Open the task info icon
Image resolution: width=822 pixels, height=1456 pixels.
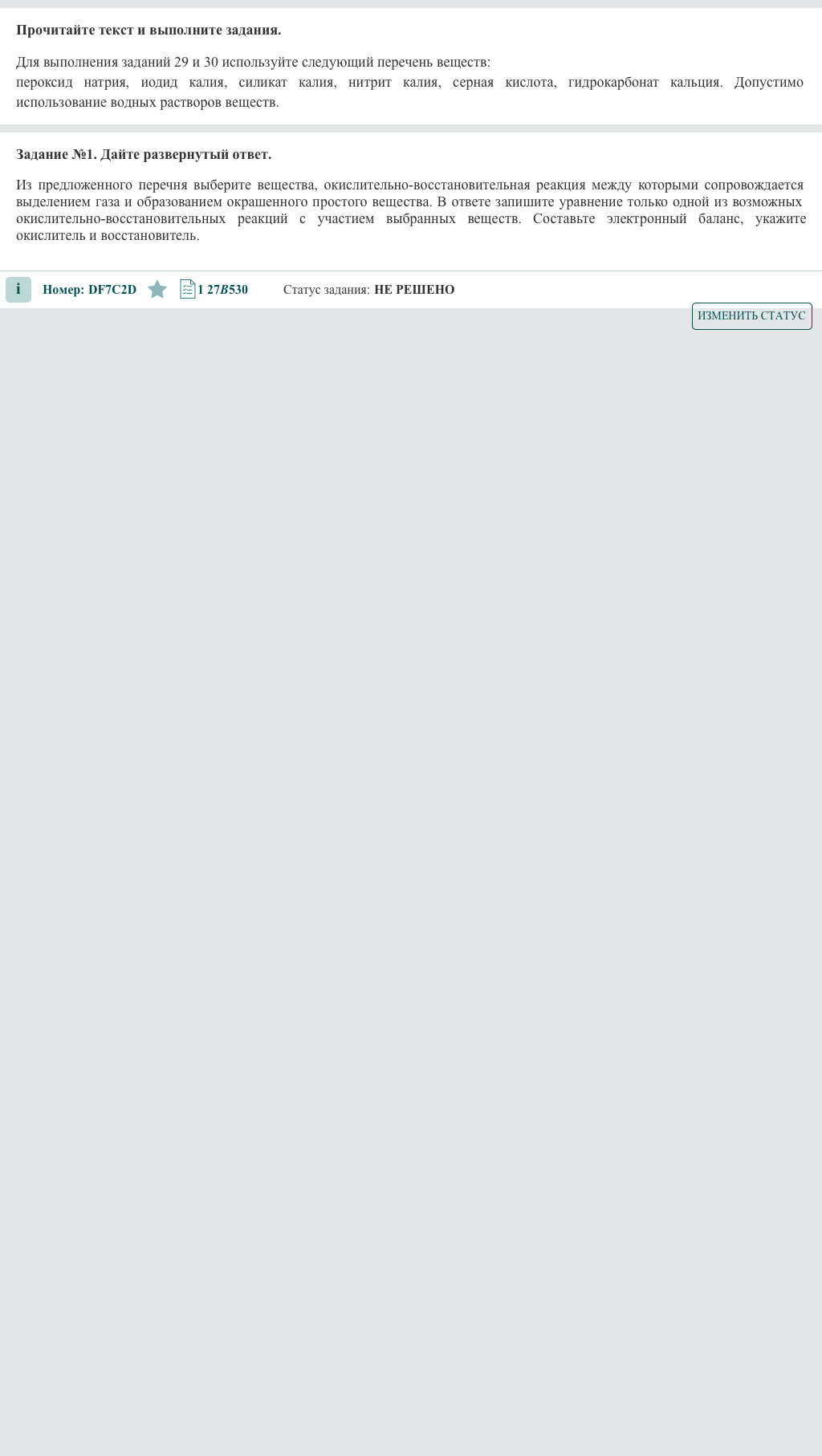pos(18,290)
